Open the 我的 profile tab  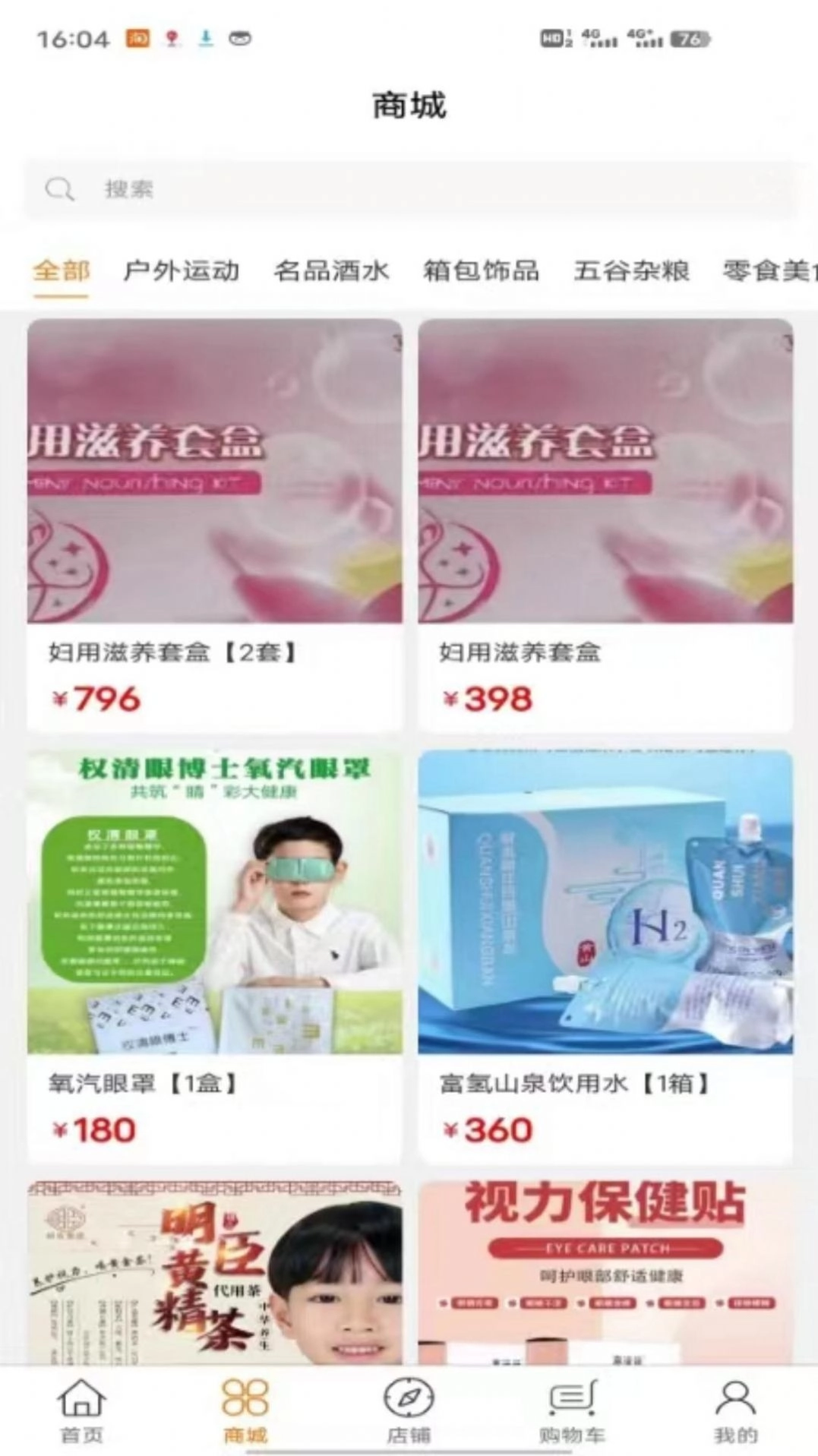[735, 1410]
